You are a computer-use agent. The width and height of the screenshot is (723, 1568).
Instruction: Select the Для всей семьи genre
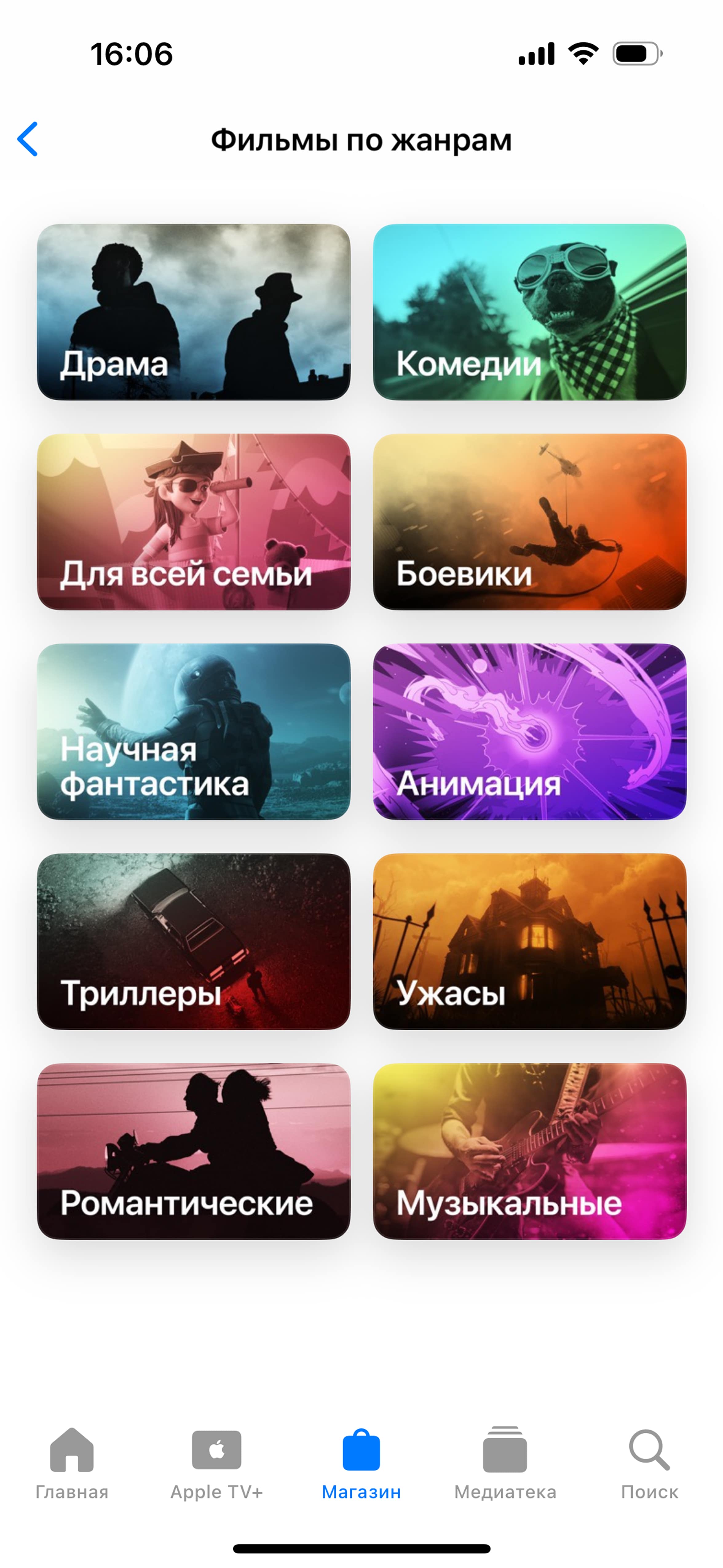[194, 522]
